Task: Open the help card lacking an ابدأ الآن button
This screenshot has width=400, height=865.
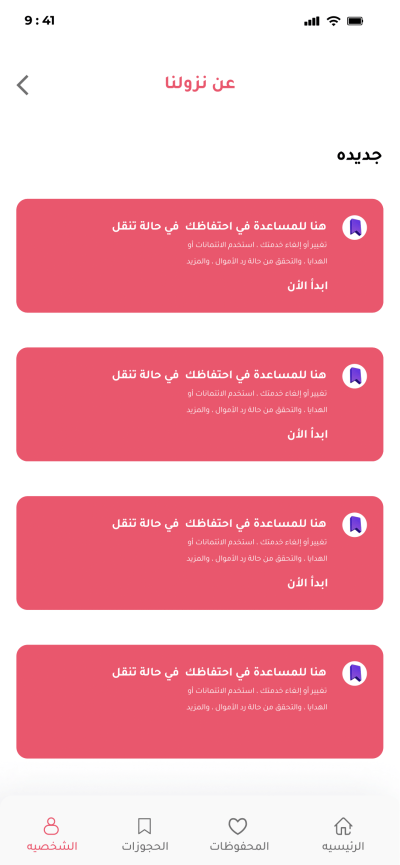Action: tap(200, 701)
